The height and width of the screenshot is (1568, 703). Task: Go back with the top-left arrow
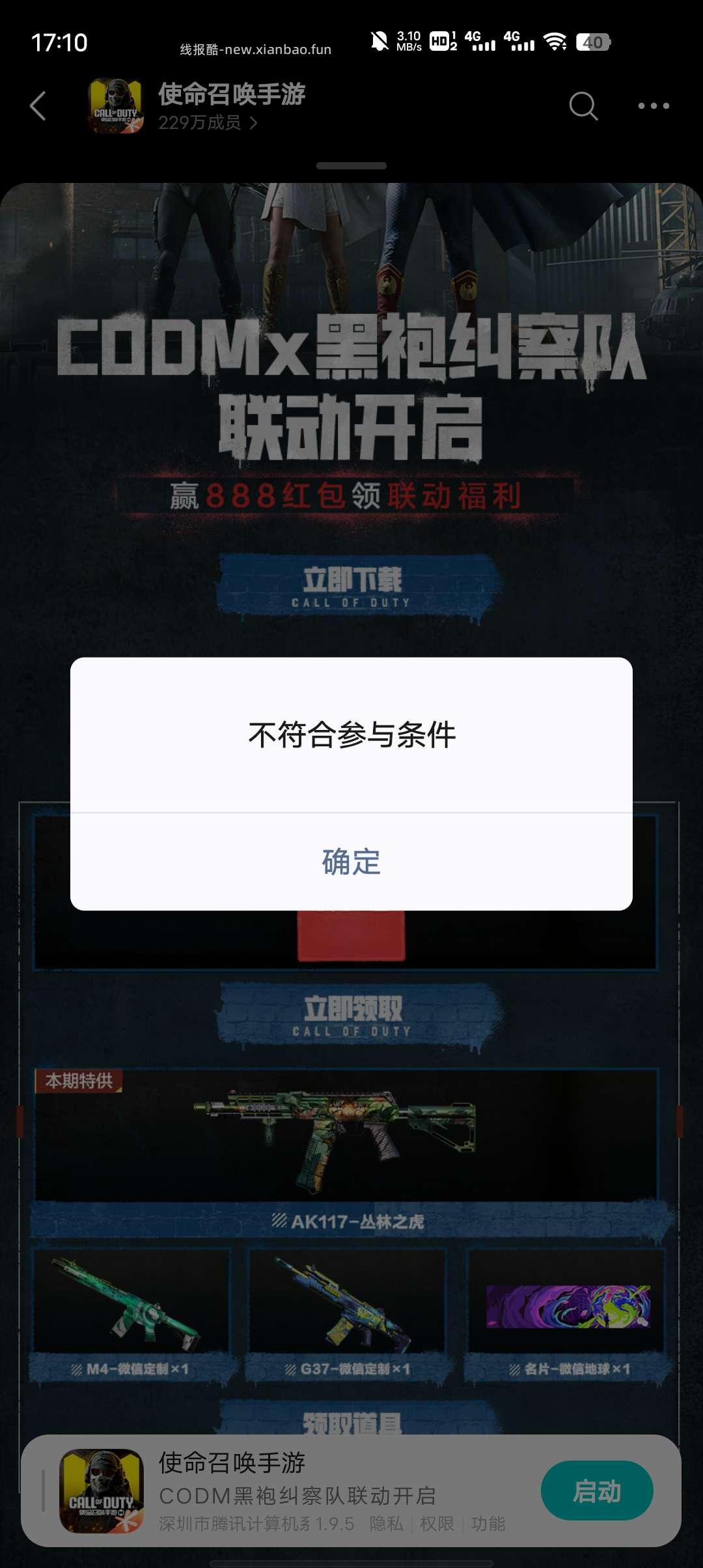tap(38, 105)
